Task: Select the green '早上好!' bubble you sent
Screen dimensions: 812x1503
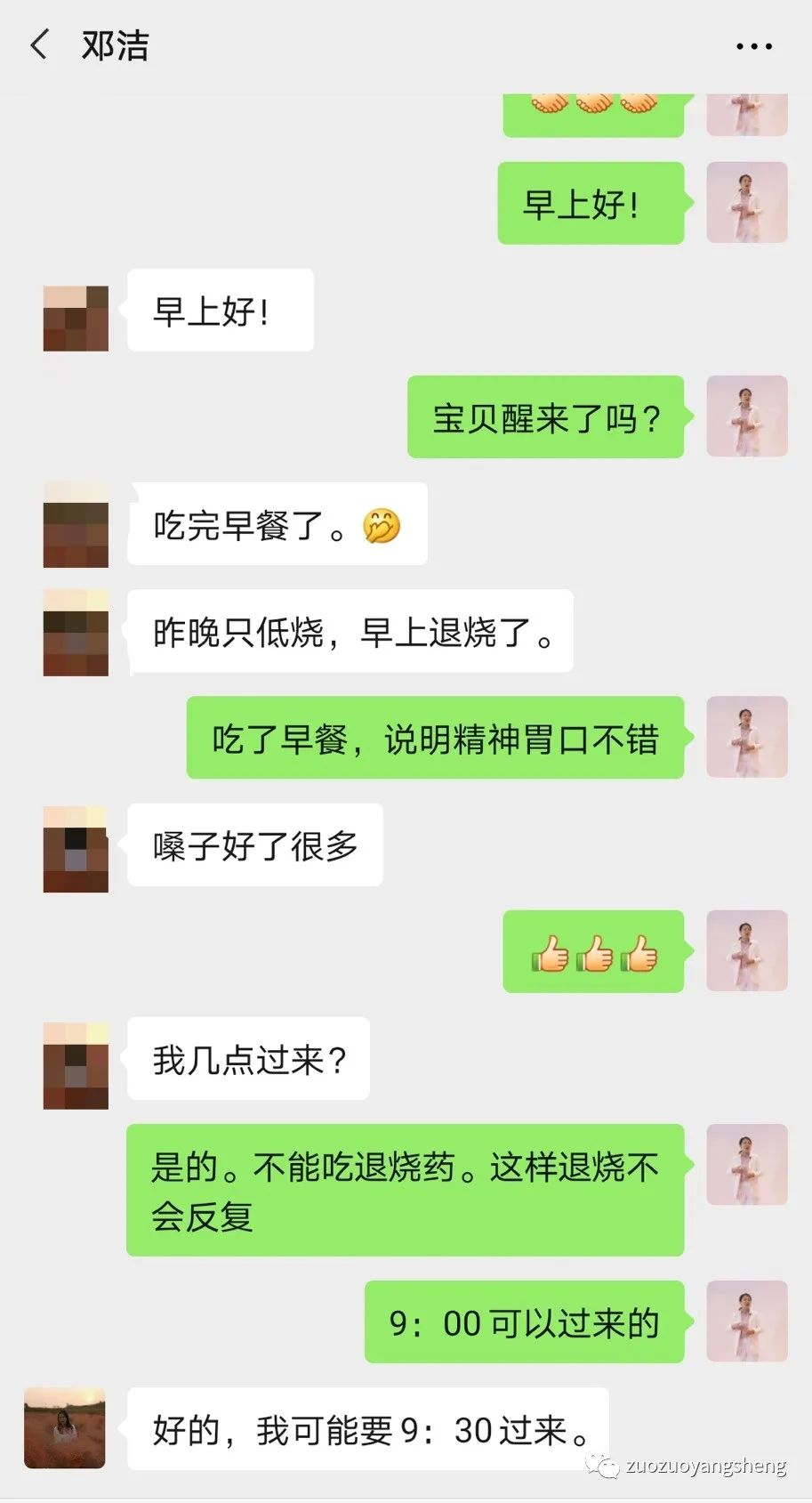Action: pos(590,203)
